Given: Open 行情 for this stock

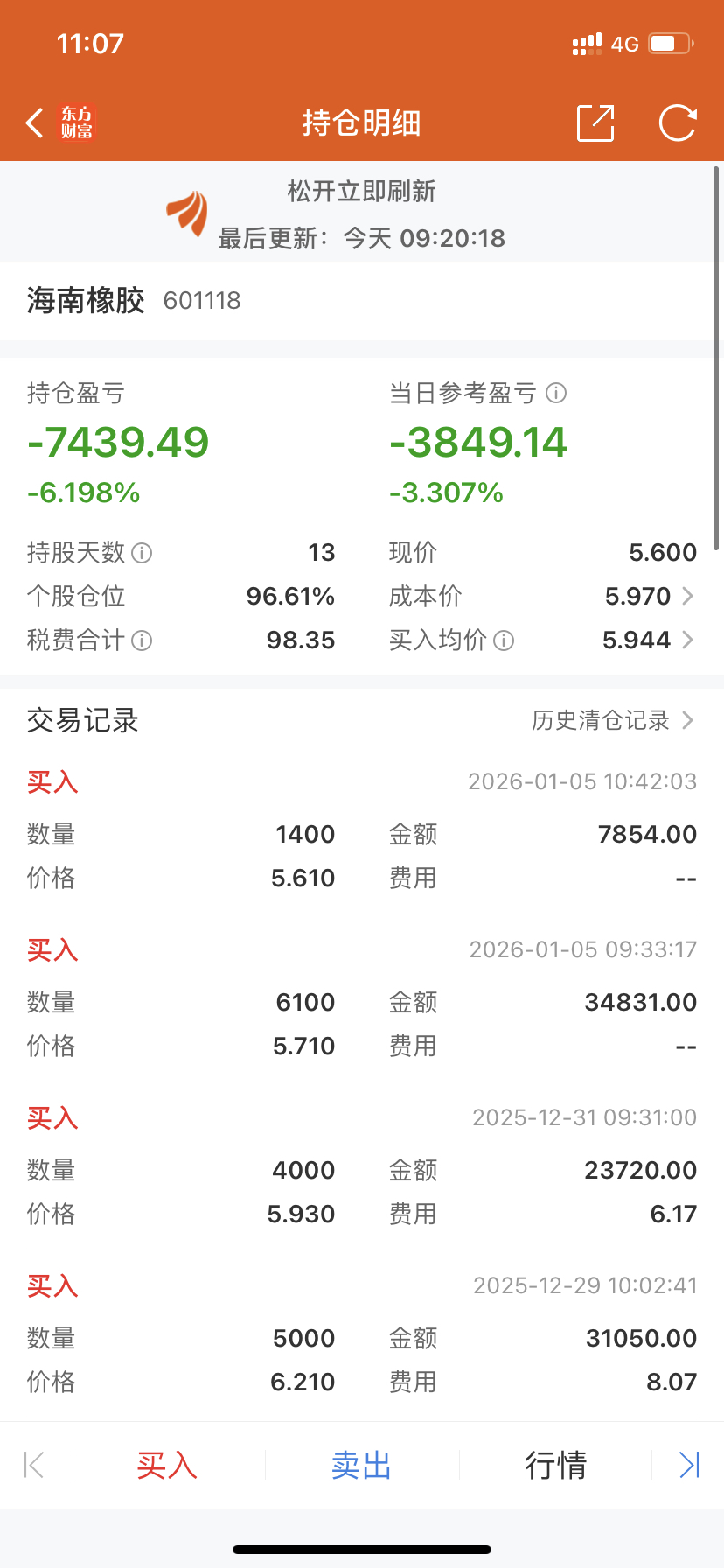Looking at the screenshot, I should click(x=556, y=1465).
